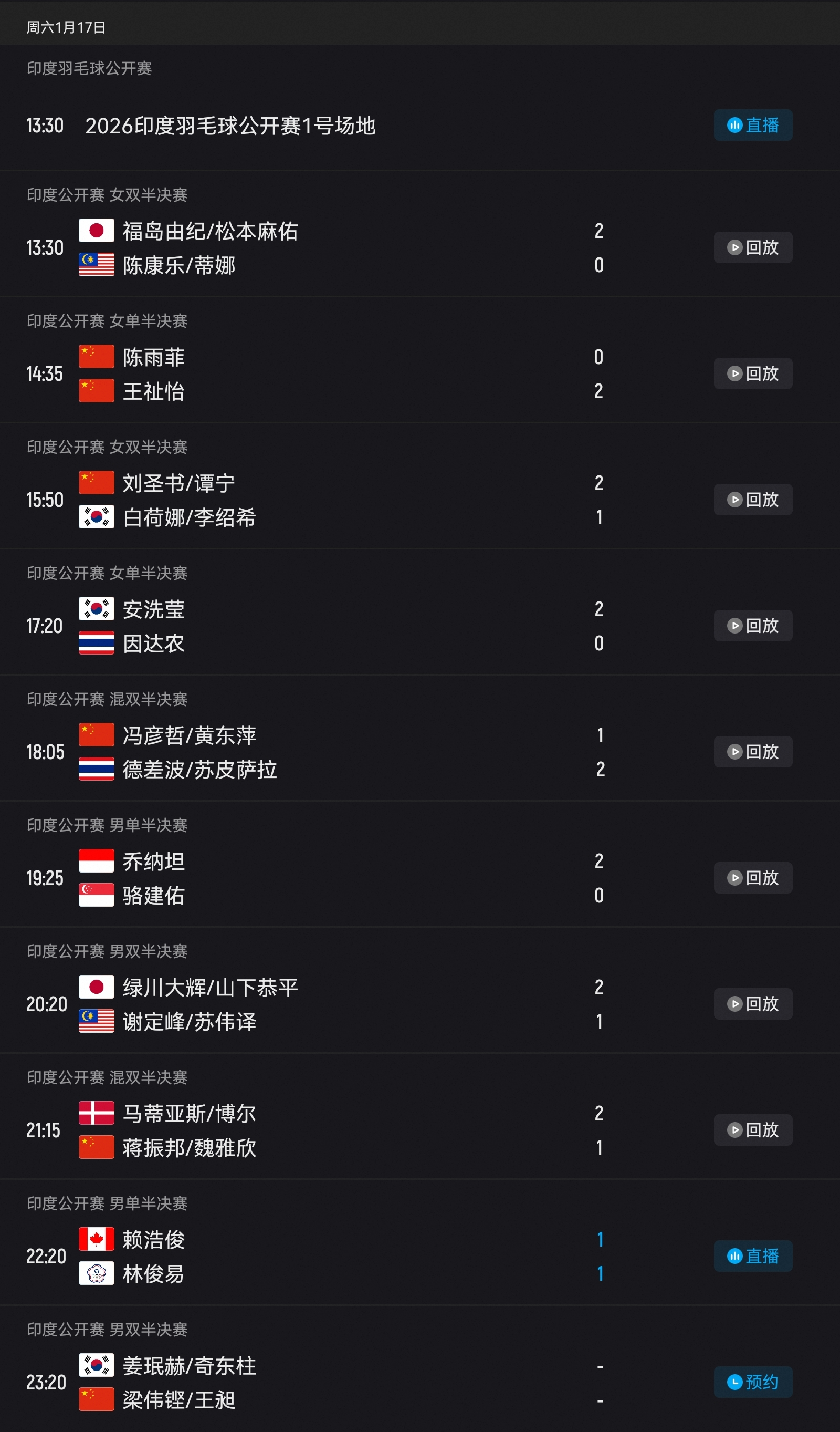Replay the 绿川大辉/山下恭平 men's doubles match

click(752, 1004)
